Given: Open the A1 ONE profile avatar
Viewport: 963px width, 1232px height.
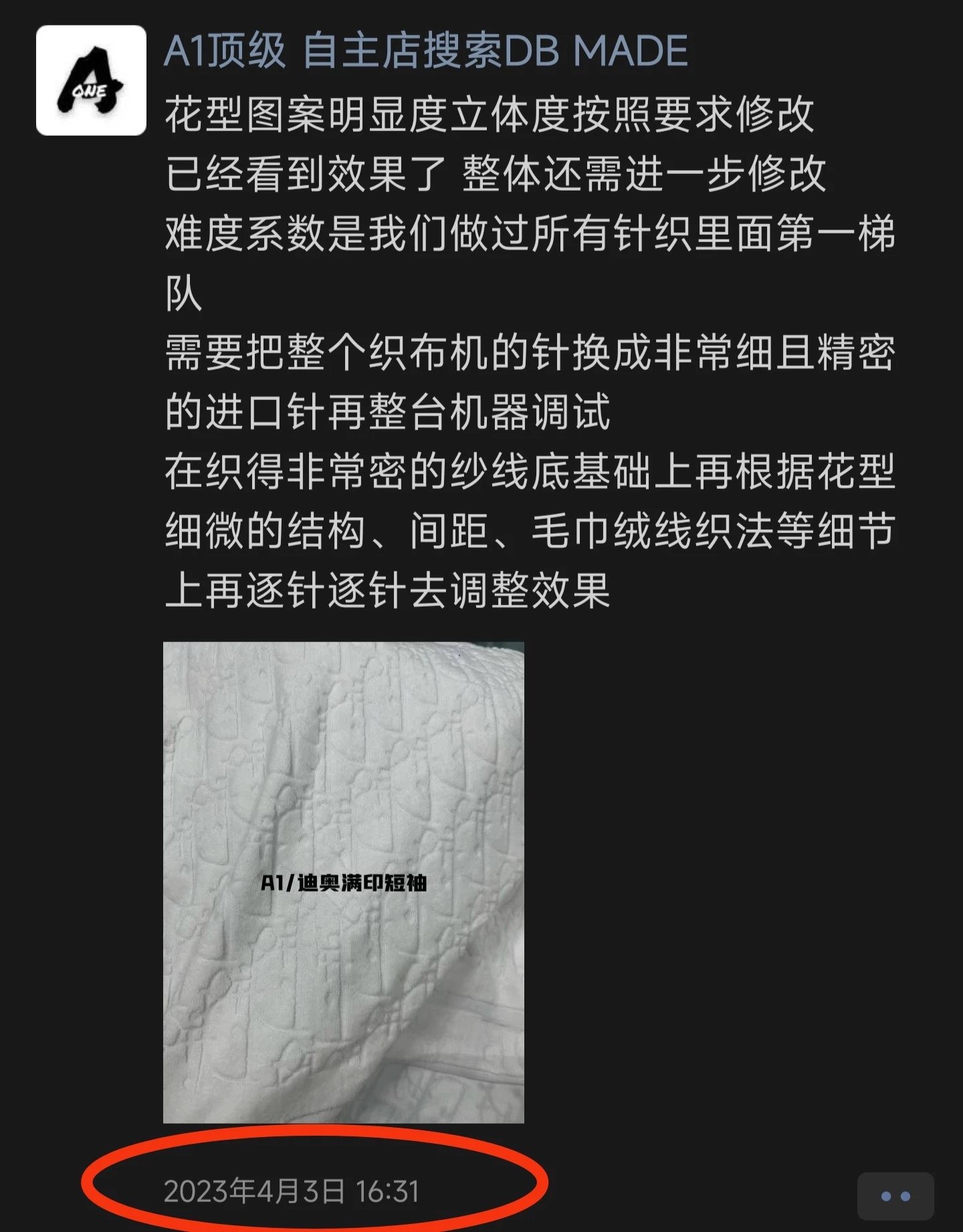Looking at the screenshot, I should pos(91,80).
